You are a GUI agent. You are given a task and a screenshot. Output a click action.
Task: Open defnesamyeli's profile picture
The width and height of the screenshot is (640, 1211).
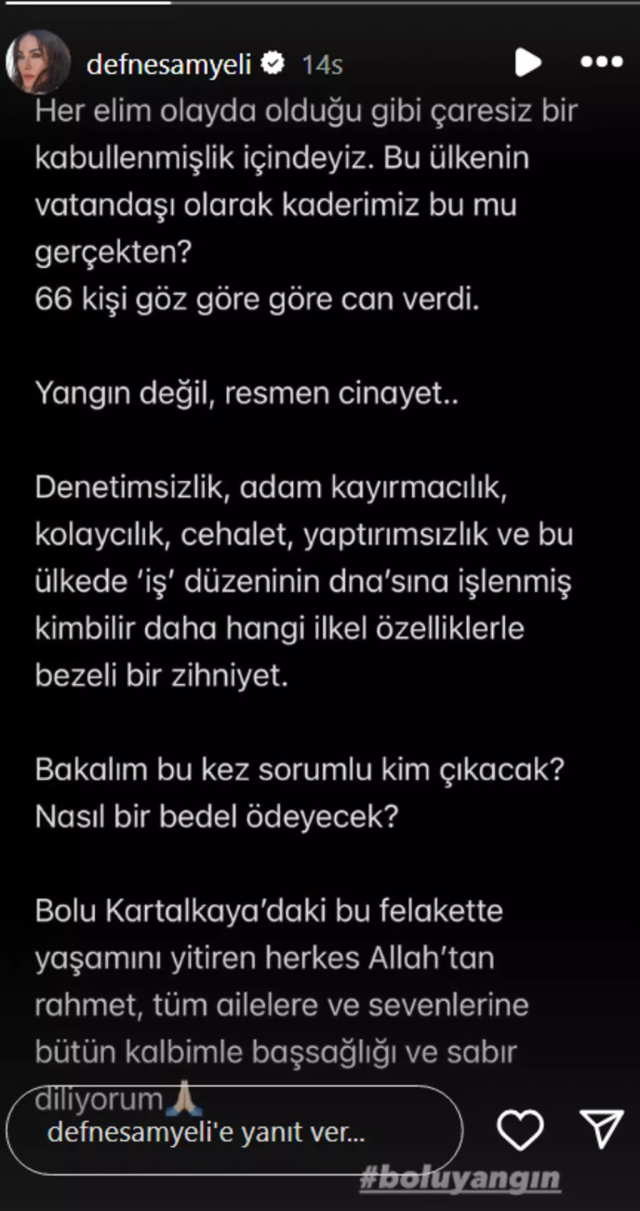point(38,63)
